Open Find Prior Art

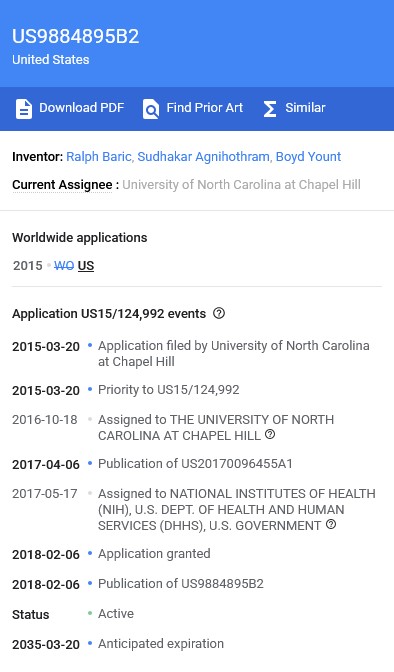[x=192, y=108]
